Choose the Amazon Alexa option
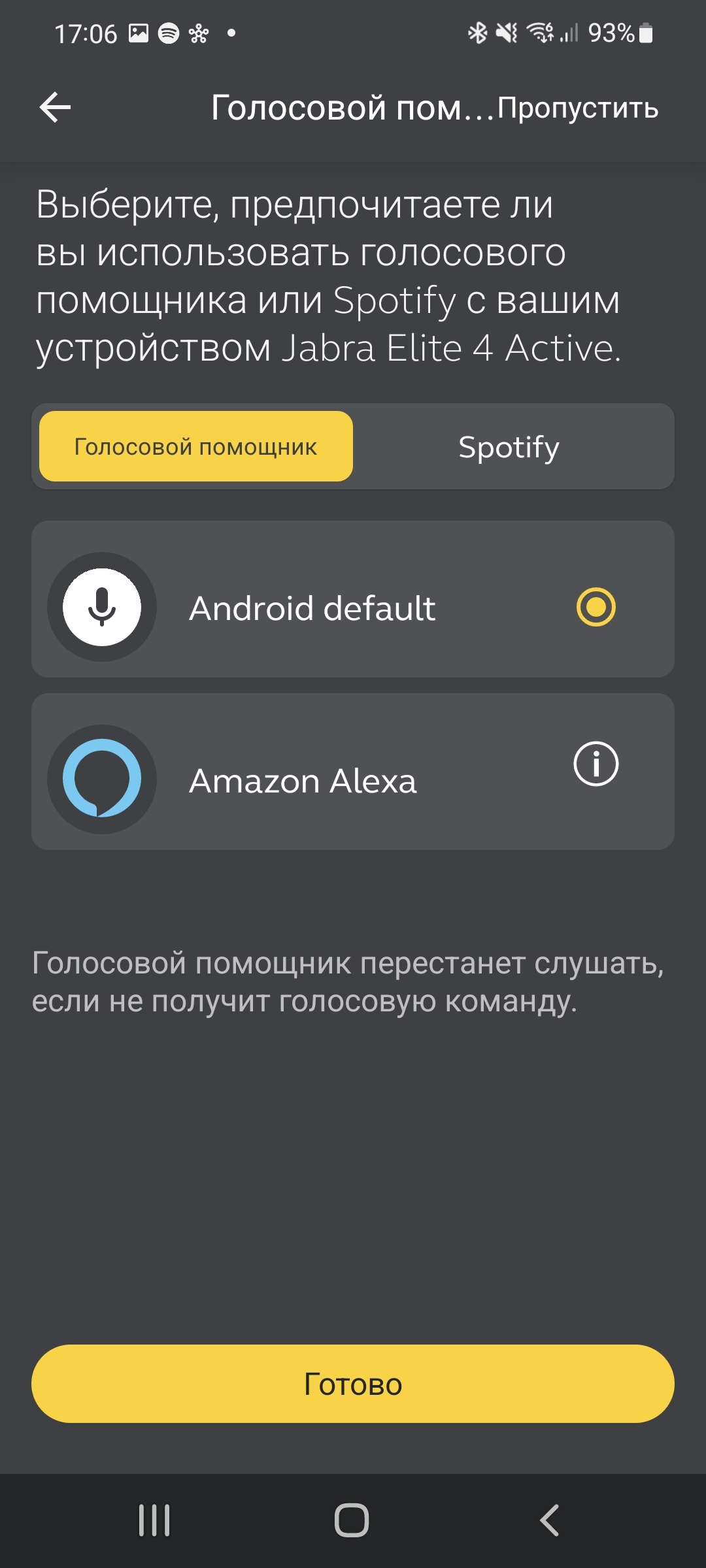Screen dimensions: 706x1568 pyautogui.click(x=303, y=780)
